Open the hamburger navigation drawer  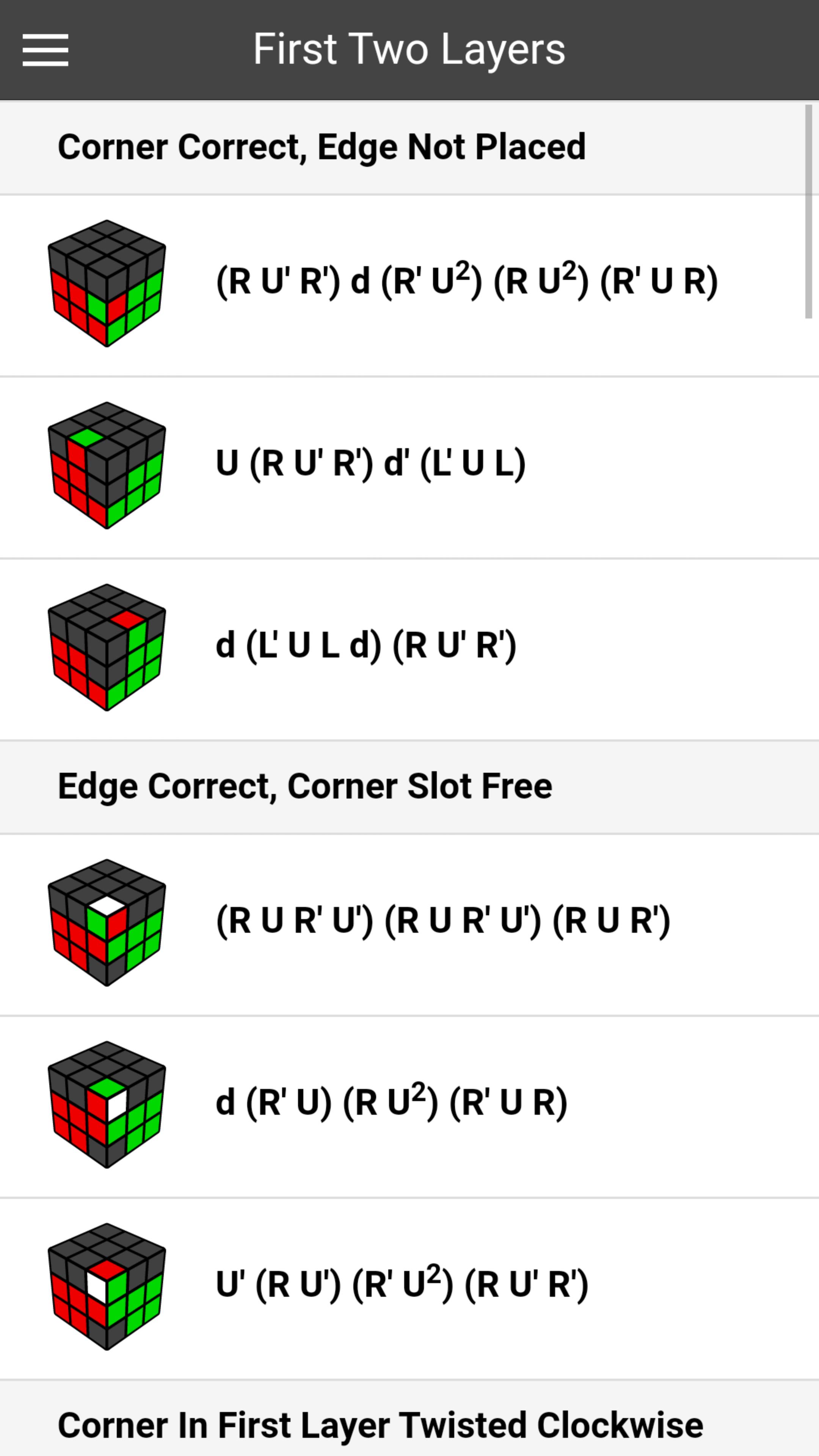45,50
